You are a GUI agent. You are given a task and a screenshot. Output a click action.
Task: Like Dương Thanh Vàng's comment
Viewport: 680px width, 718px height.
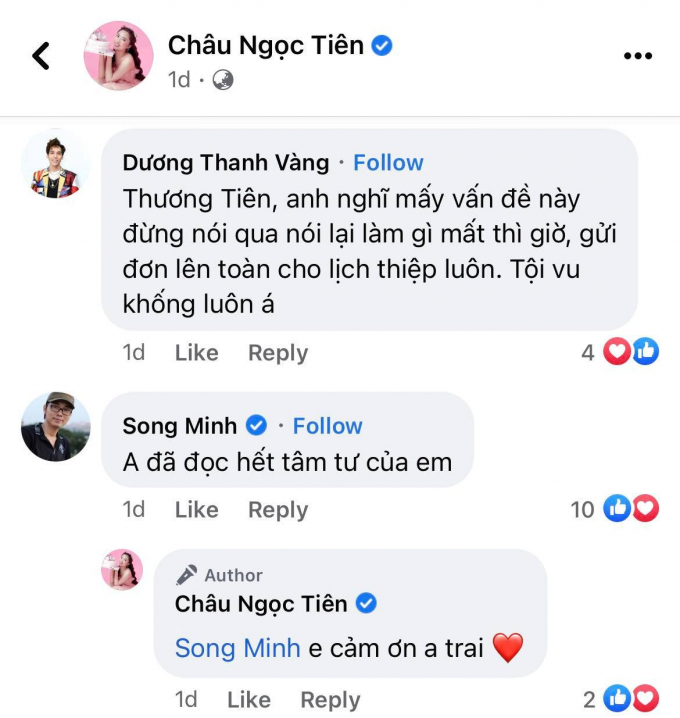click(x=196, y=353)
